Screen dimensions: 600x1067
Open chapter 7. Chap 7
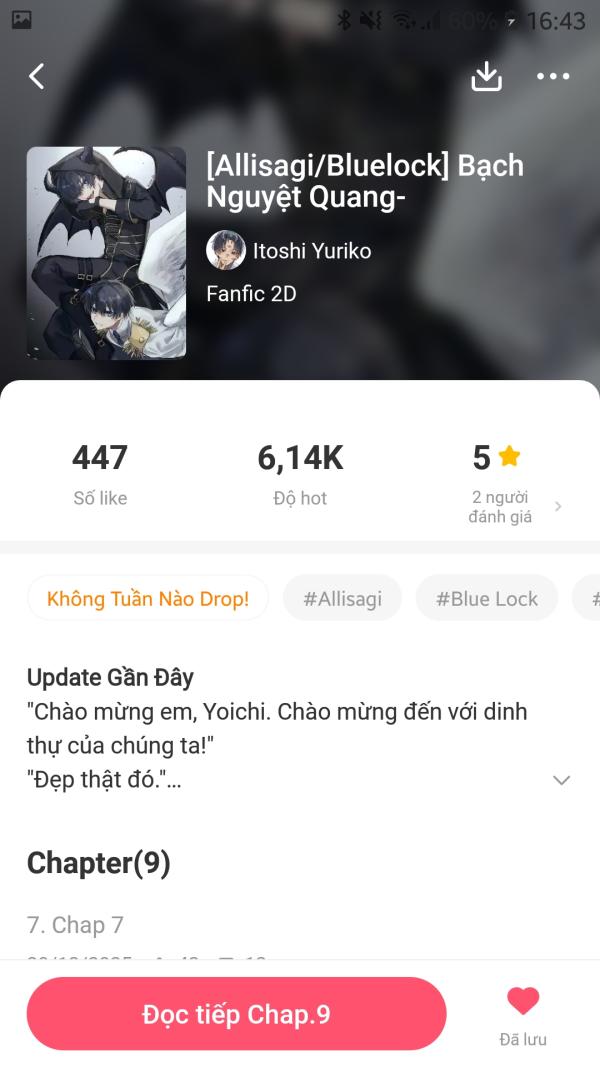point(76,925)
